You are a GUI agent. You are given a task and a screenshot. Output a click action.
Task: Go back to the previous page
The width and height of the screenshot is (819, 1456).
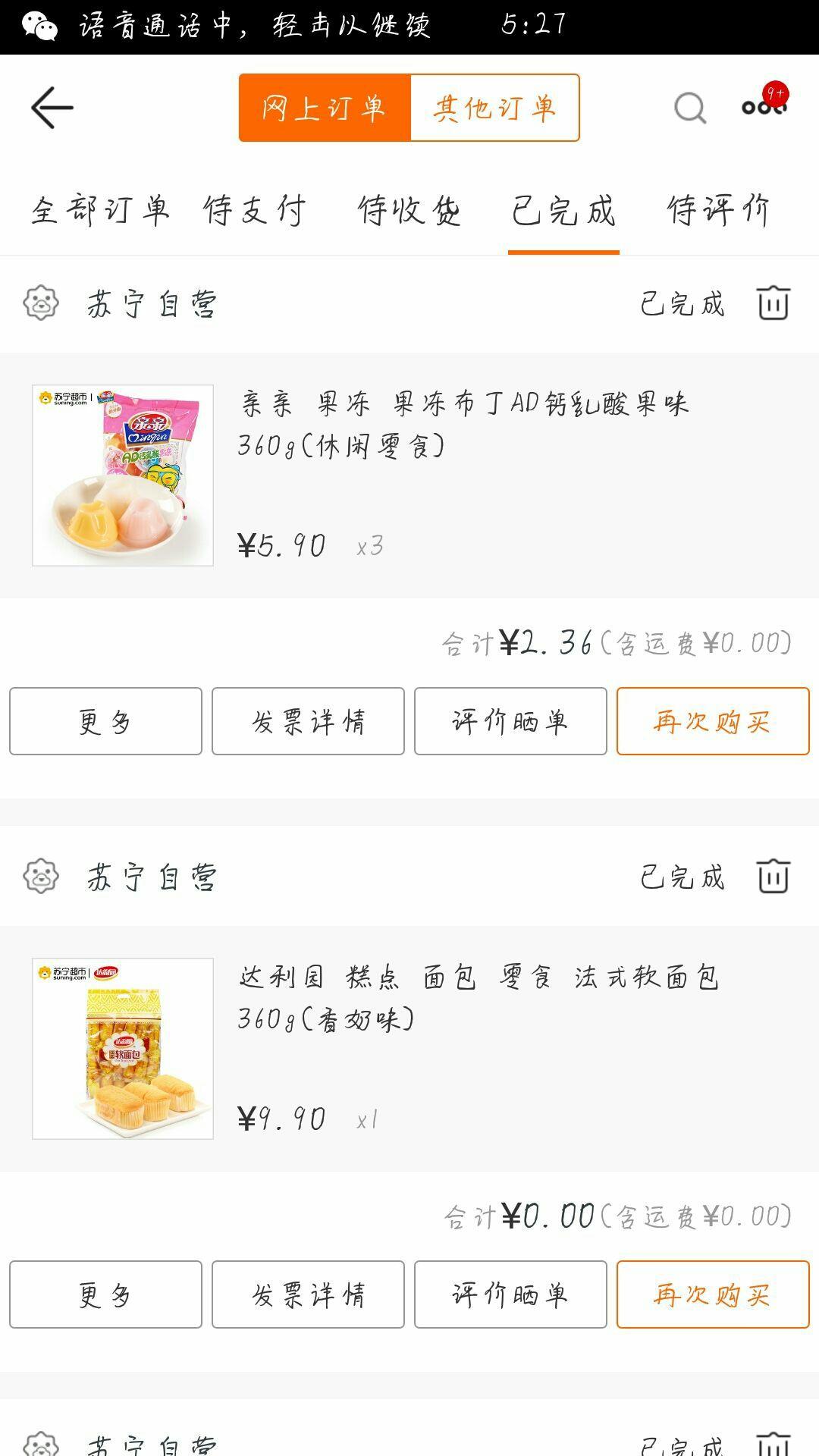point(52,108)
